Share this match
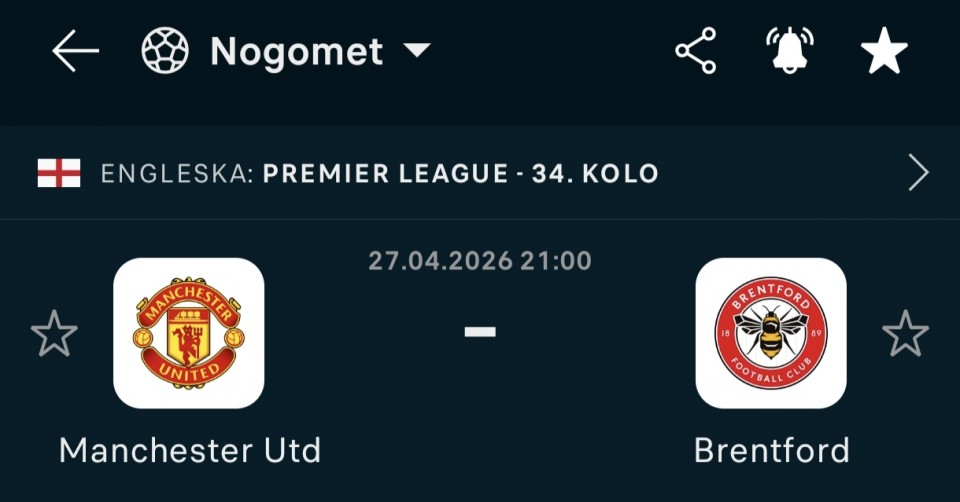Viewport: 960px width, 502px height. tap(695, 51)
